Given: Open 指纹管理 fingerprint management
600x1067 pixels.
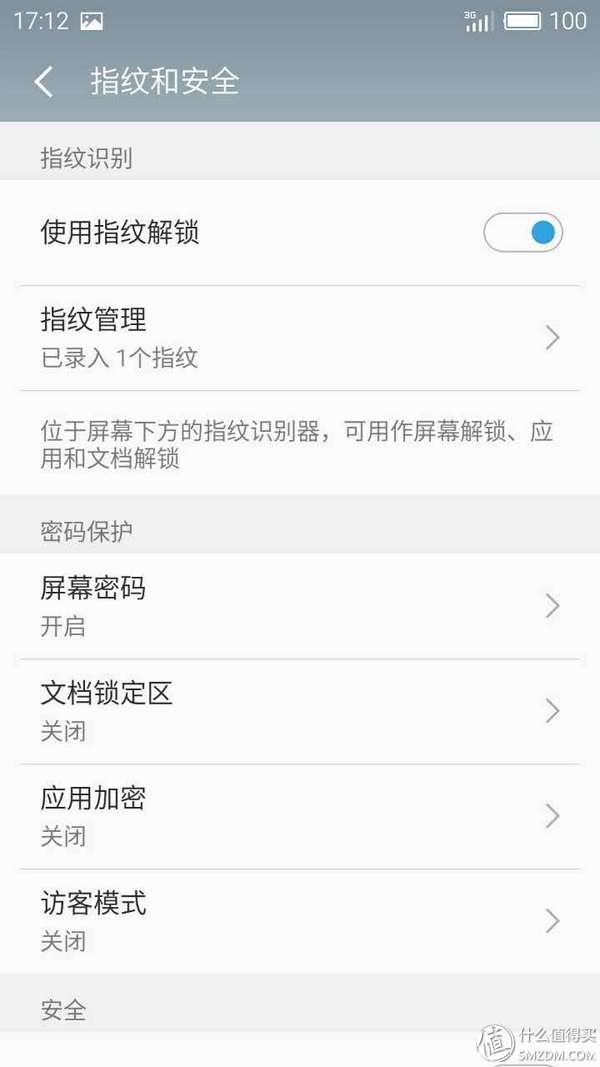Looking at the screenshot, I should click(x=300, y=338).
